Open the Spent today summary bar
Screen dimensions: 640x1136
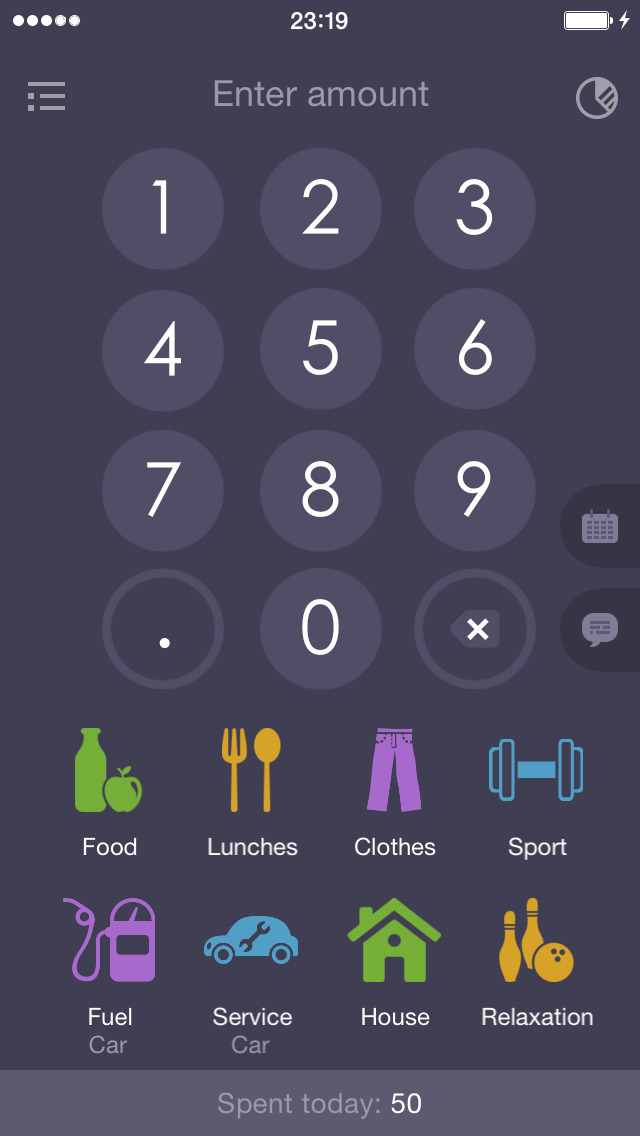[x=320, y=1103]
